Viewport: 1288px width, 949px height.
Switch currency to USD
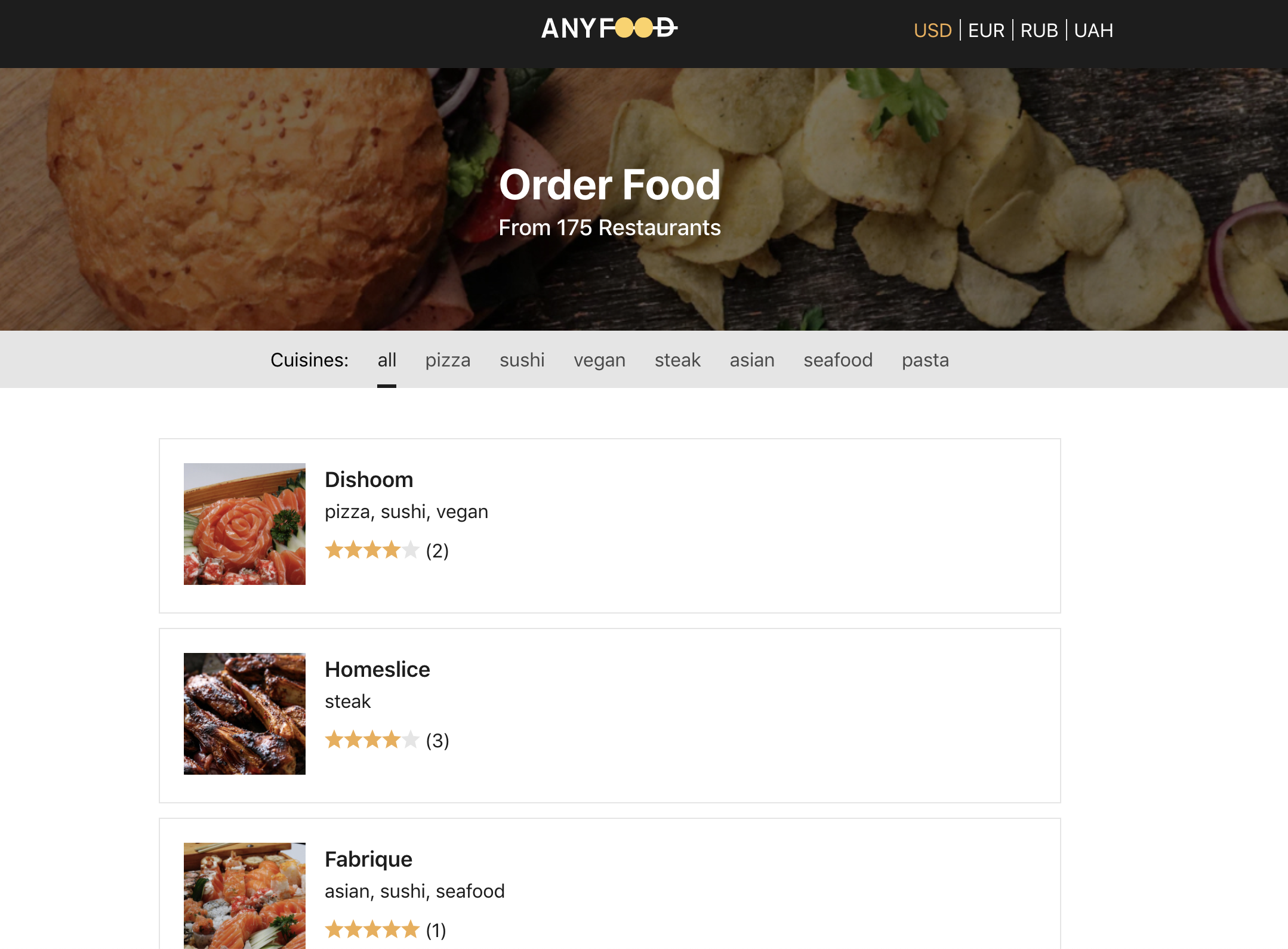932,30
